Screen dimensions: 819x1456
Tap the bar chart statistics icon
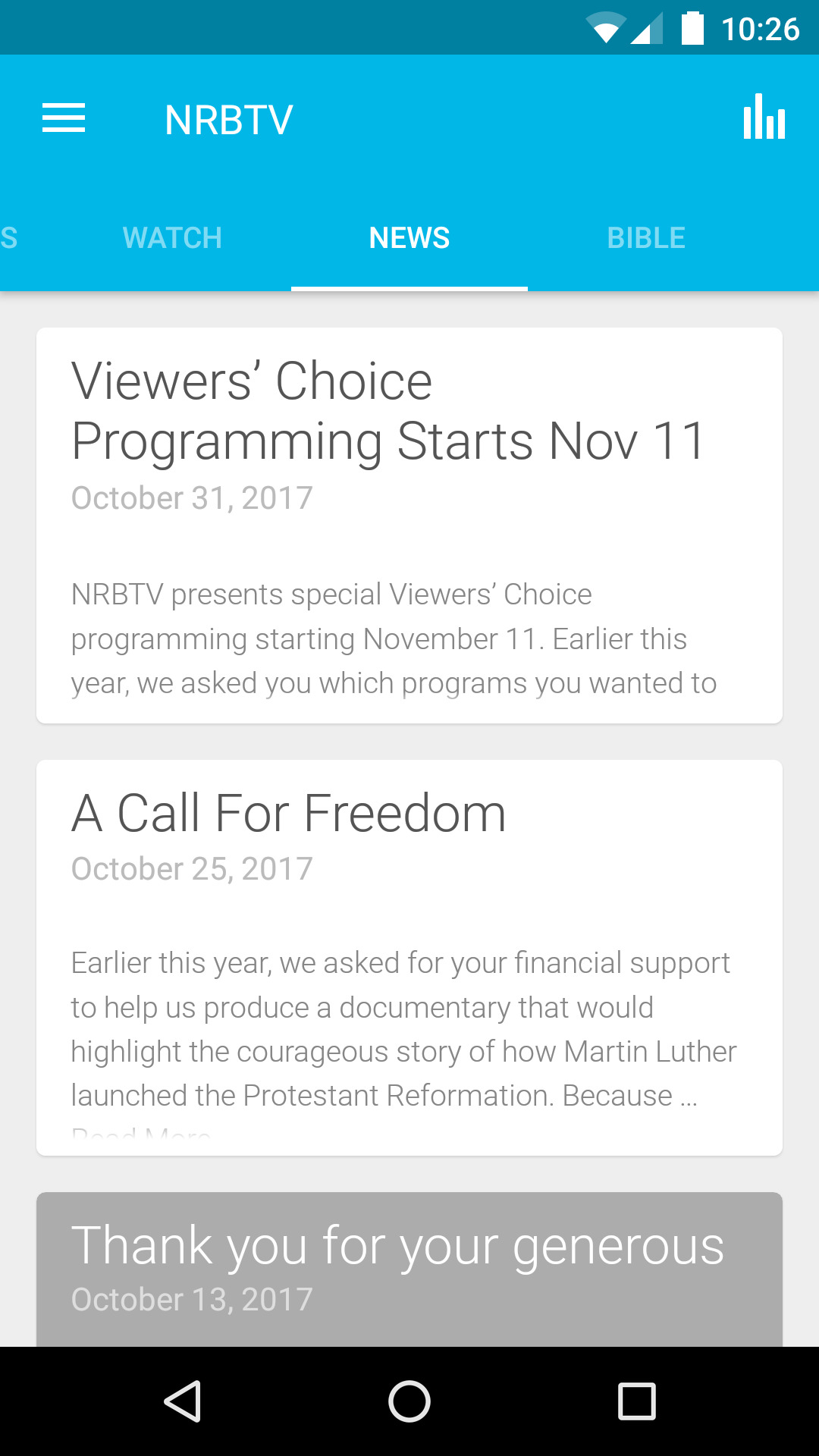764,118
